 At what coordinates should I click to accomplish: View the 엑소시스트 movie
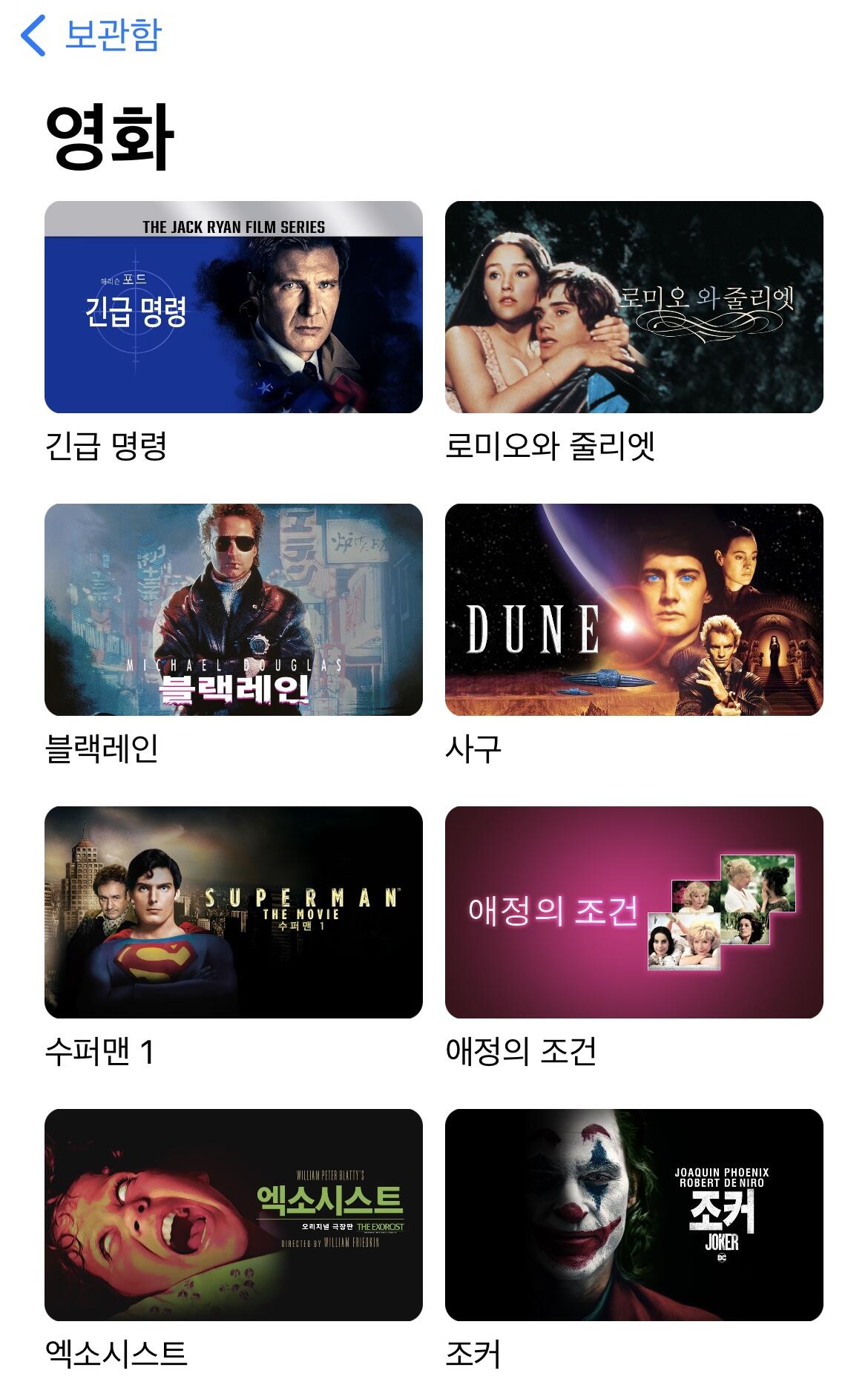(233, 1215)
